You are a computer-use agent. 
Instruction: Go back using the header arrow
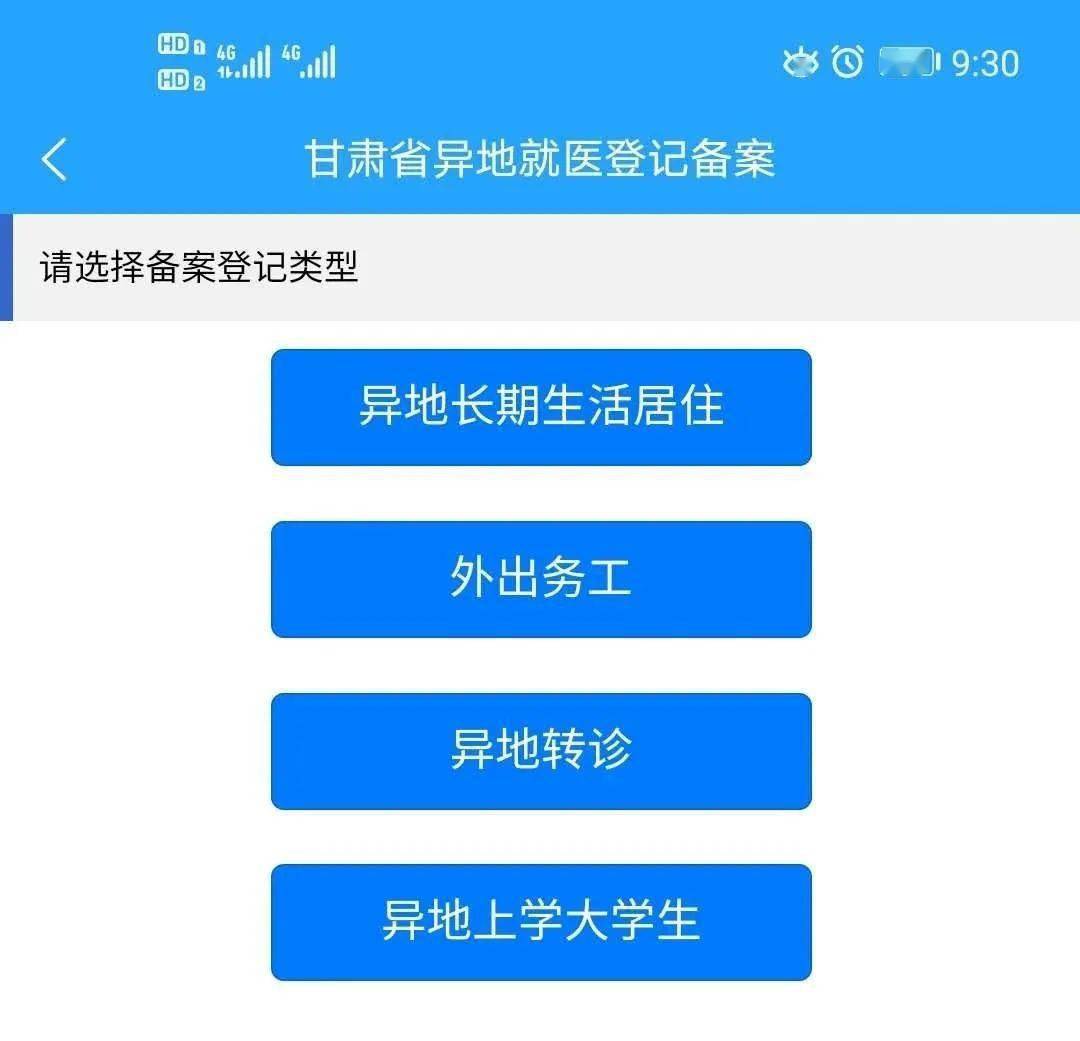(x=54, y=160)
